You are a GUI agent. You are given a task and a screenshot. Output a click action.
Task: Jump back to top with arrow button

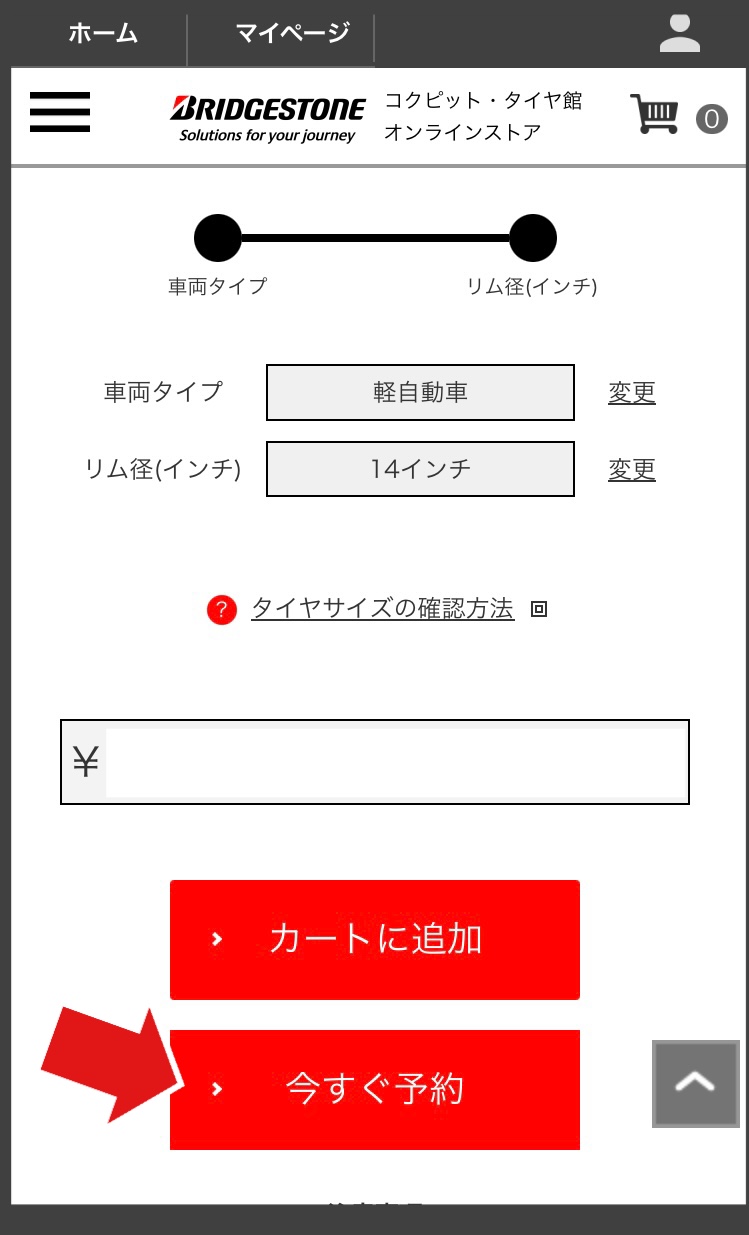[695, 1084]
